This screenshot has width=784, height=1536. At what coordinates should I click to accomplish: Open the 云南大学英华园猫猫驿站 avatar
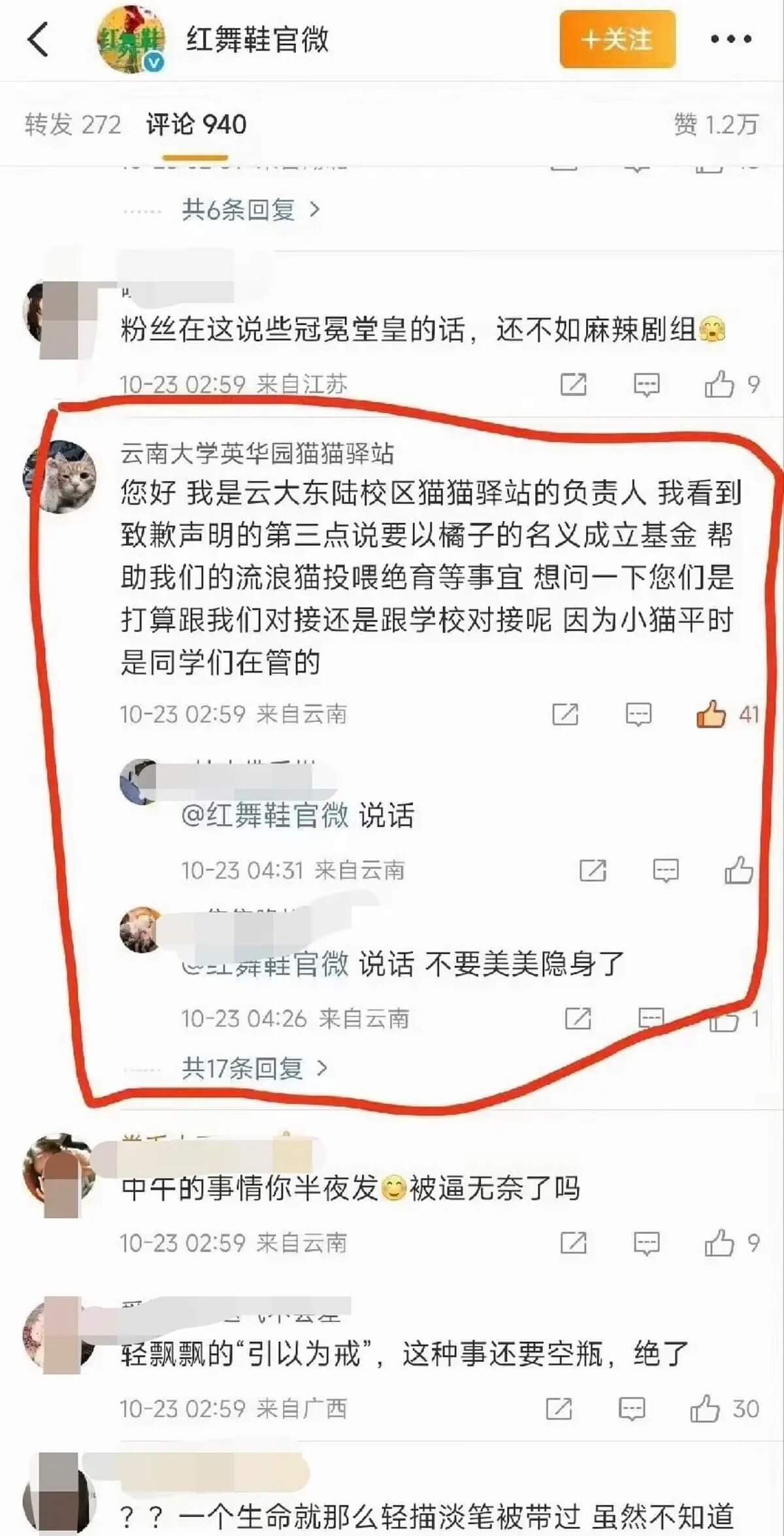click(x=60, y=476)
